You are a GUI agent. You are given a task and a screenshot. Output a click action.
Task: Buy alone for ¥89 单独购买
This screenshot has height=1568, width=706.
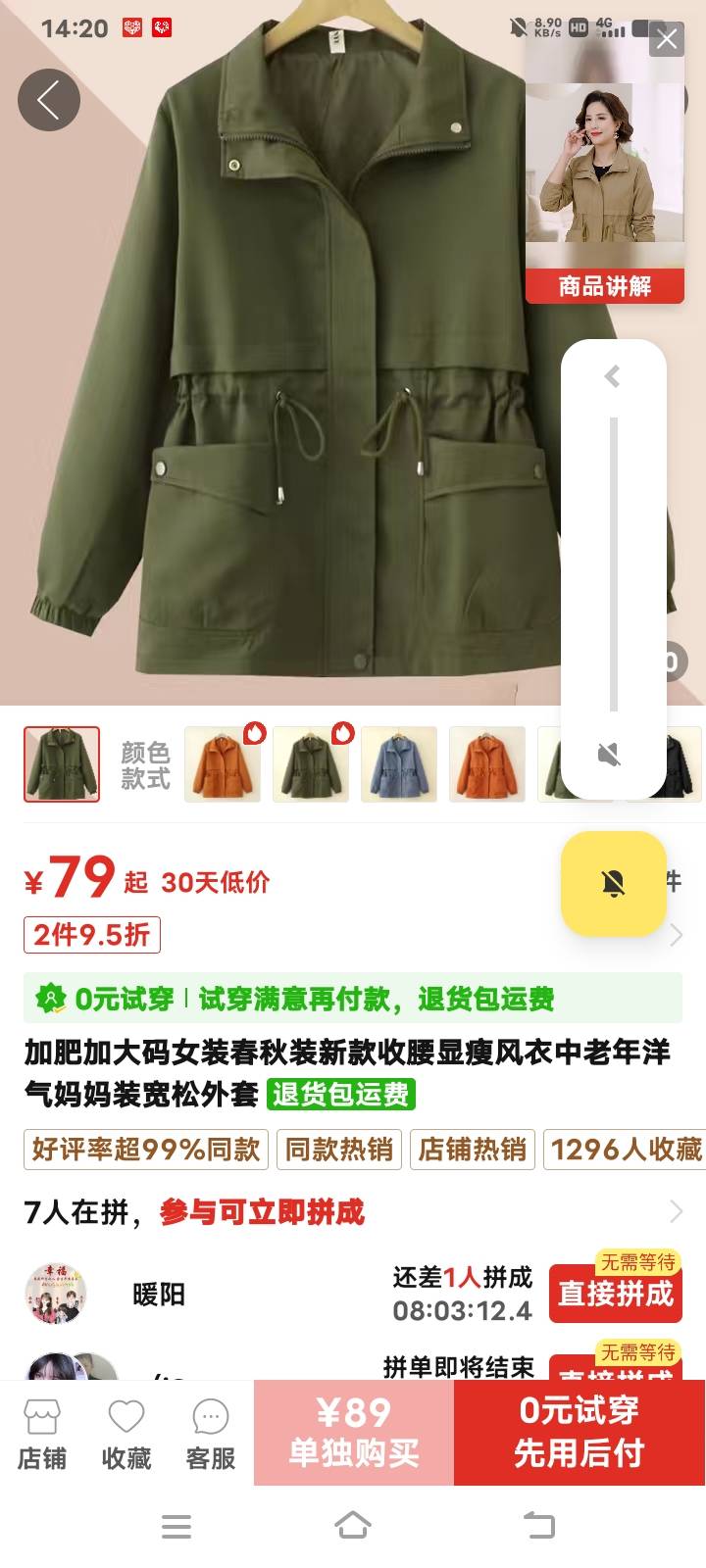click(x=354, y=1432)
